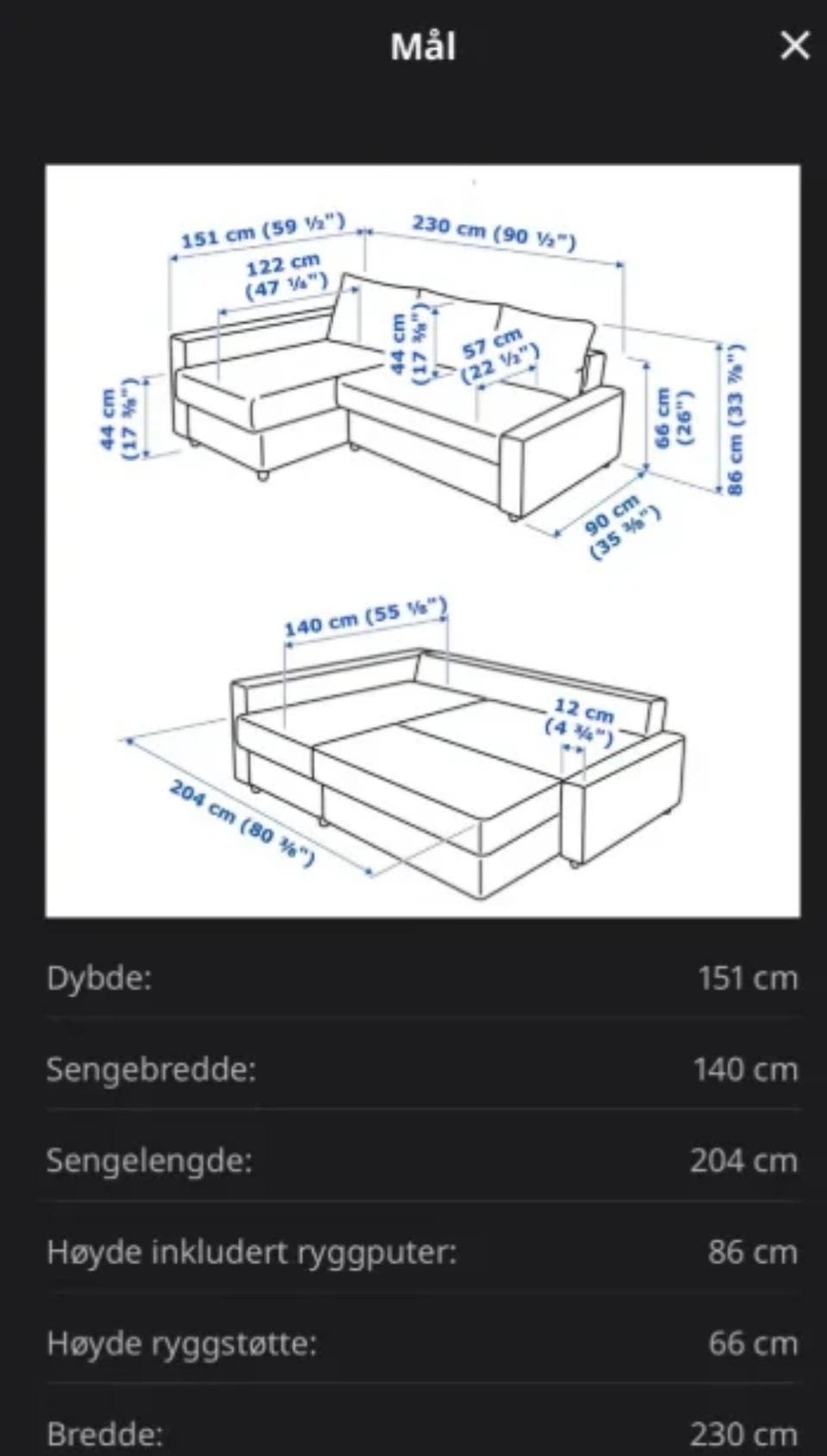The height and width of the screenshot is (1456, 827).
Task: Select the Sengelengde: 204 cm row
Action: pos(413,1162)
